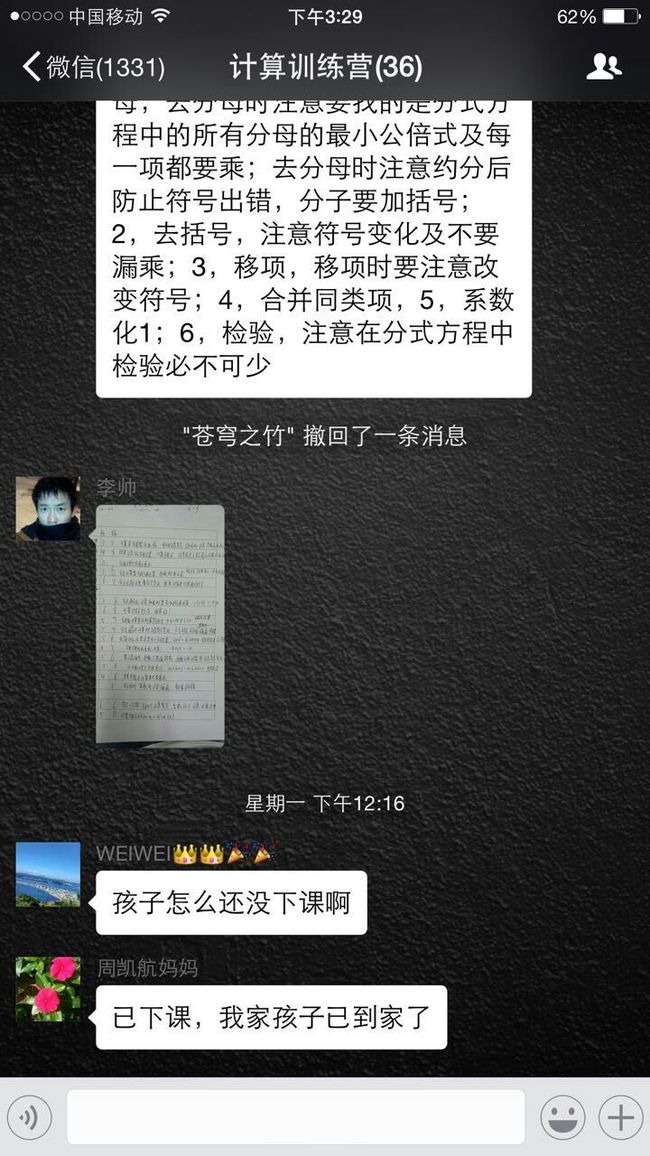View 周凯航妈妈's flower avatar profile
650x1156 pixels.
48,989
